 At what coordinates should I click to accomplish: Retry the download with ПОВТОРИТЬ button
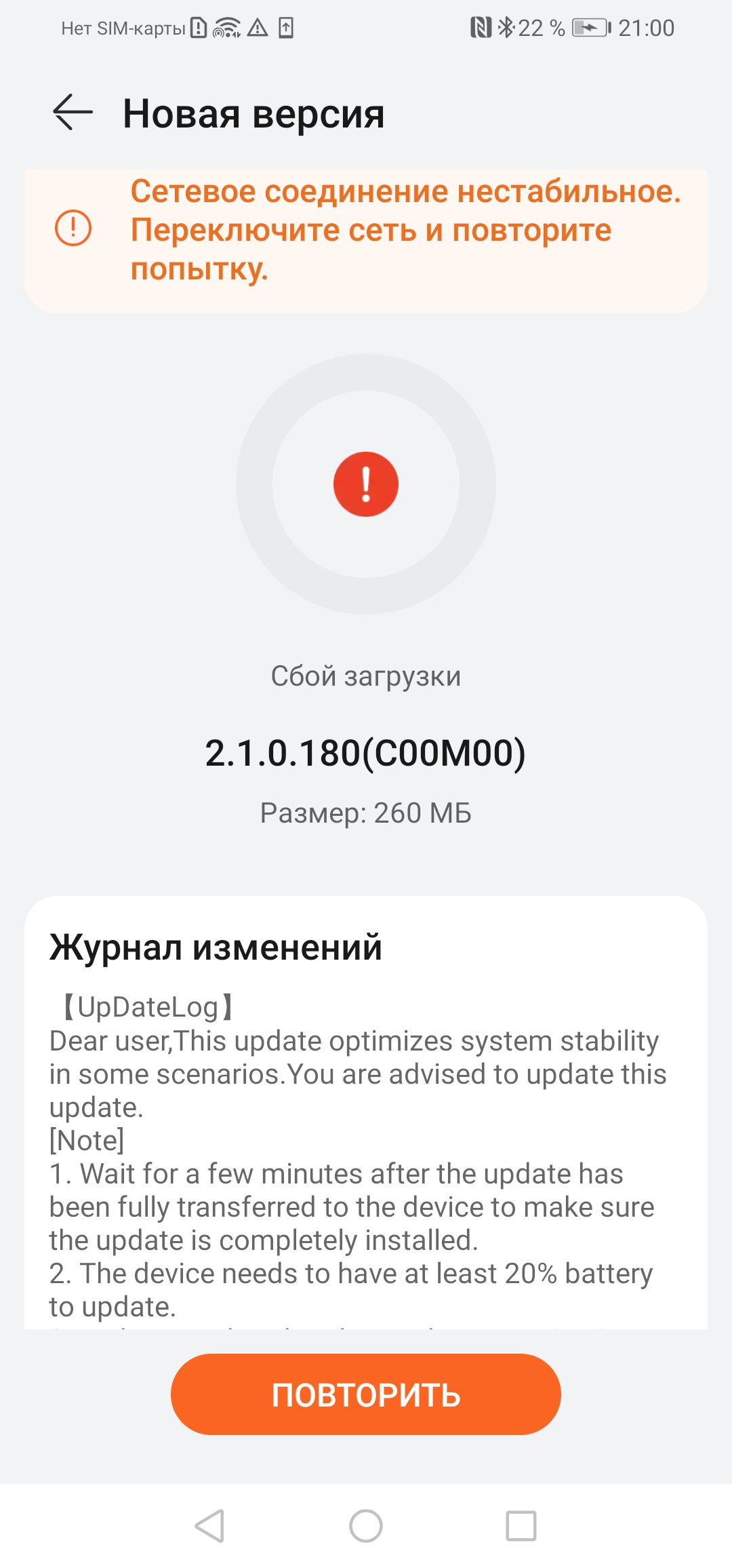click(365, 1394)
